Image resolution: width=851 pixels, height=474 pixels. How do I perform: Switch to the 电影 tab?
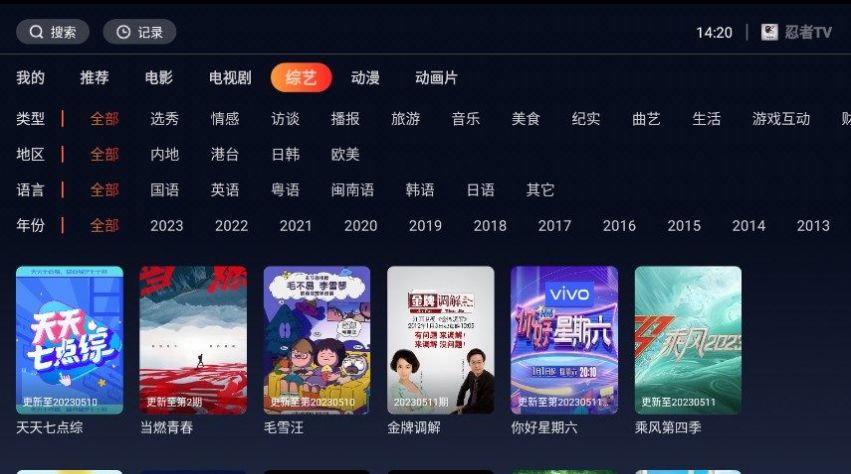pos(159,78)
